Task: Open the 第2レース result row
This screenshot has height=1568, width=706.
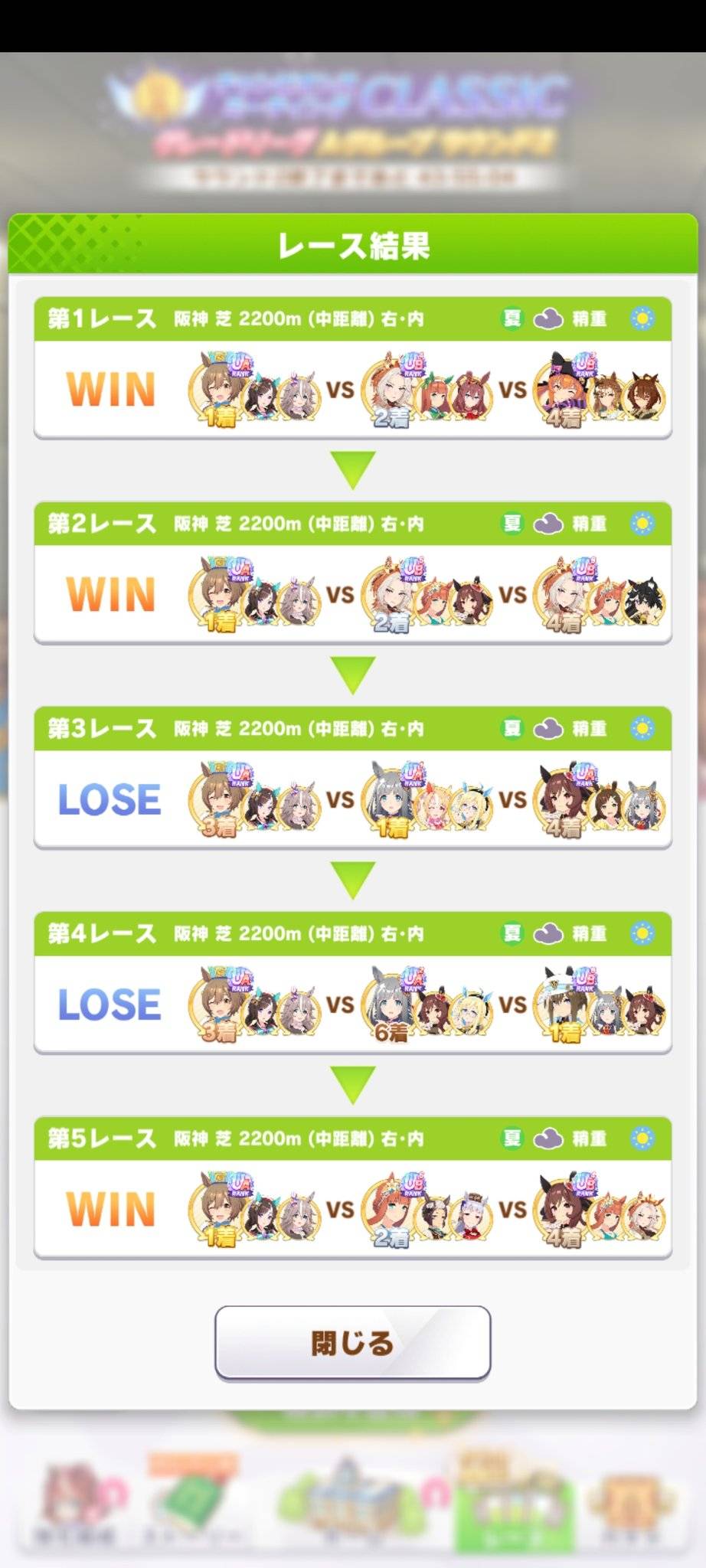Action: click(x=353, y=573)
